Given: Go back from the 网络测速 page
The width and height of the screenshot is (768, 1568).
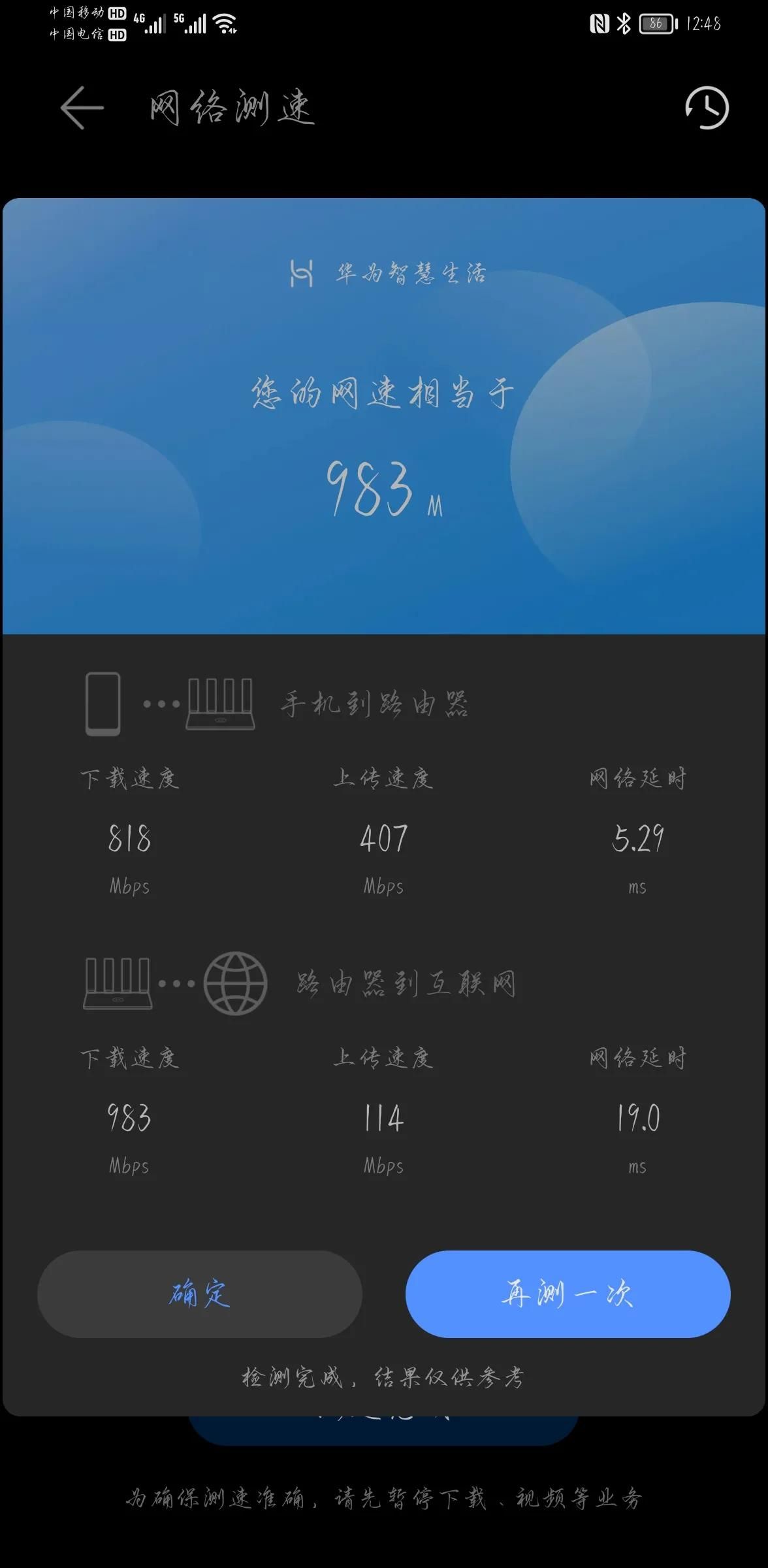Looking at the screenshot, I should pyautogui.click(x=82, y=108).
